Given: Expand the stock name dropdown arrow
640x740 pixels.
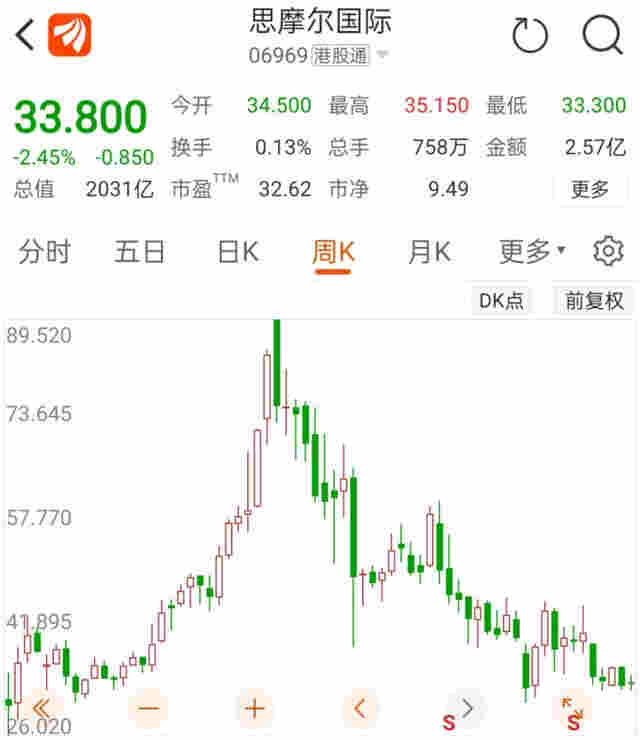Looking at the screenshot, I should pyautogui.click(x=383, y=54).
